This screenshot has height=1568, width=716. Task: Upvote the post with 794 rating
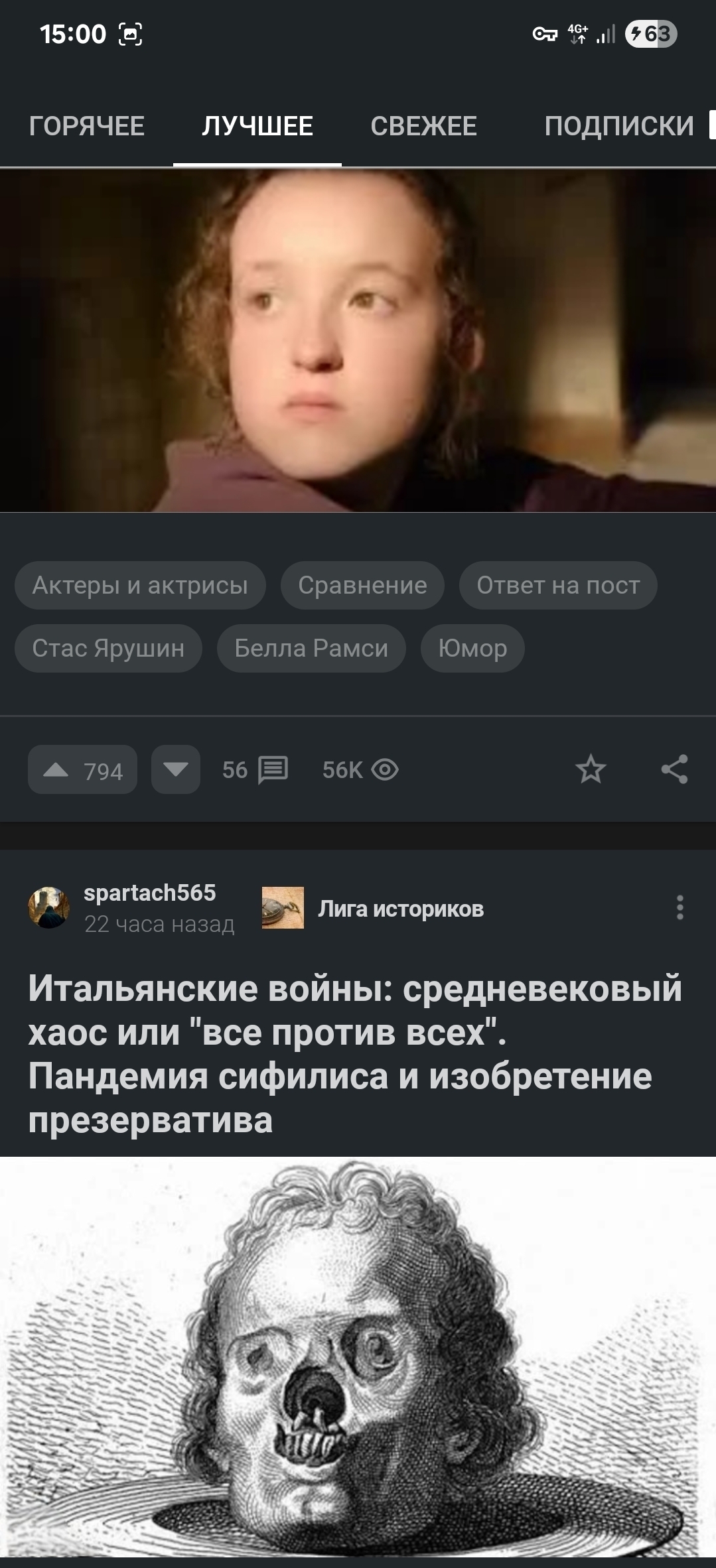click(x=82, y=769)
